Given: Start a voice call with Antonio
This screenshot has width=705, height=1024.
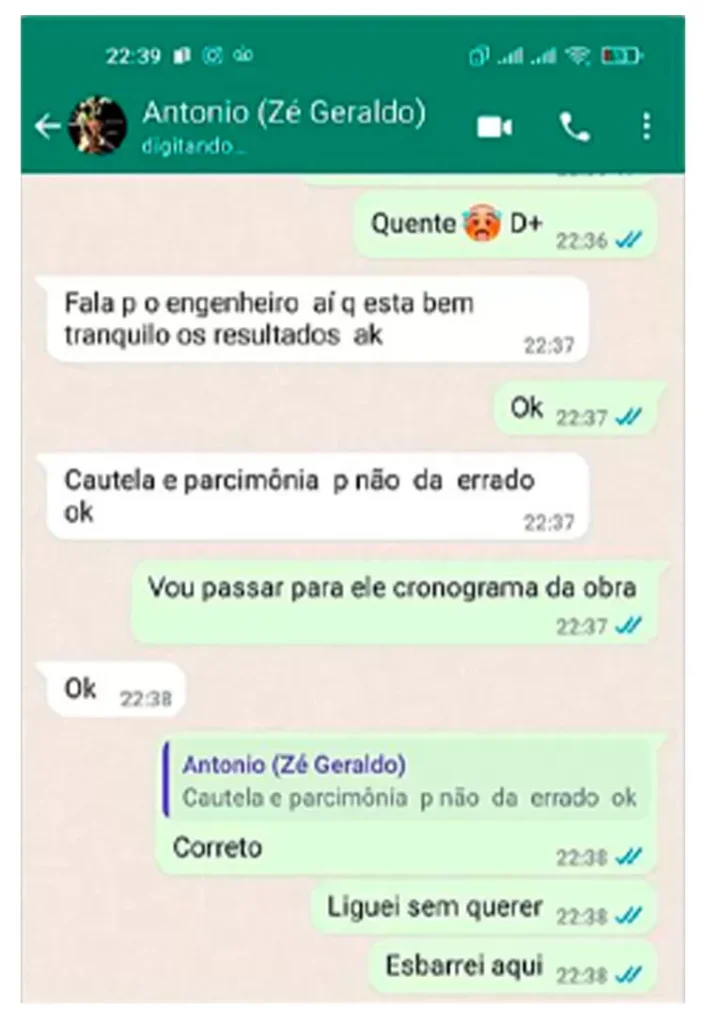Looking at the screenshot, I should pyautogui.click(x=574, y=127).
